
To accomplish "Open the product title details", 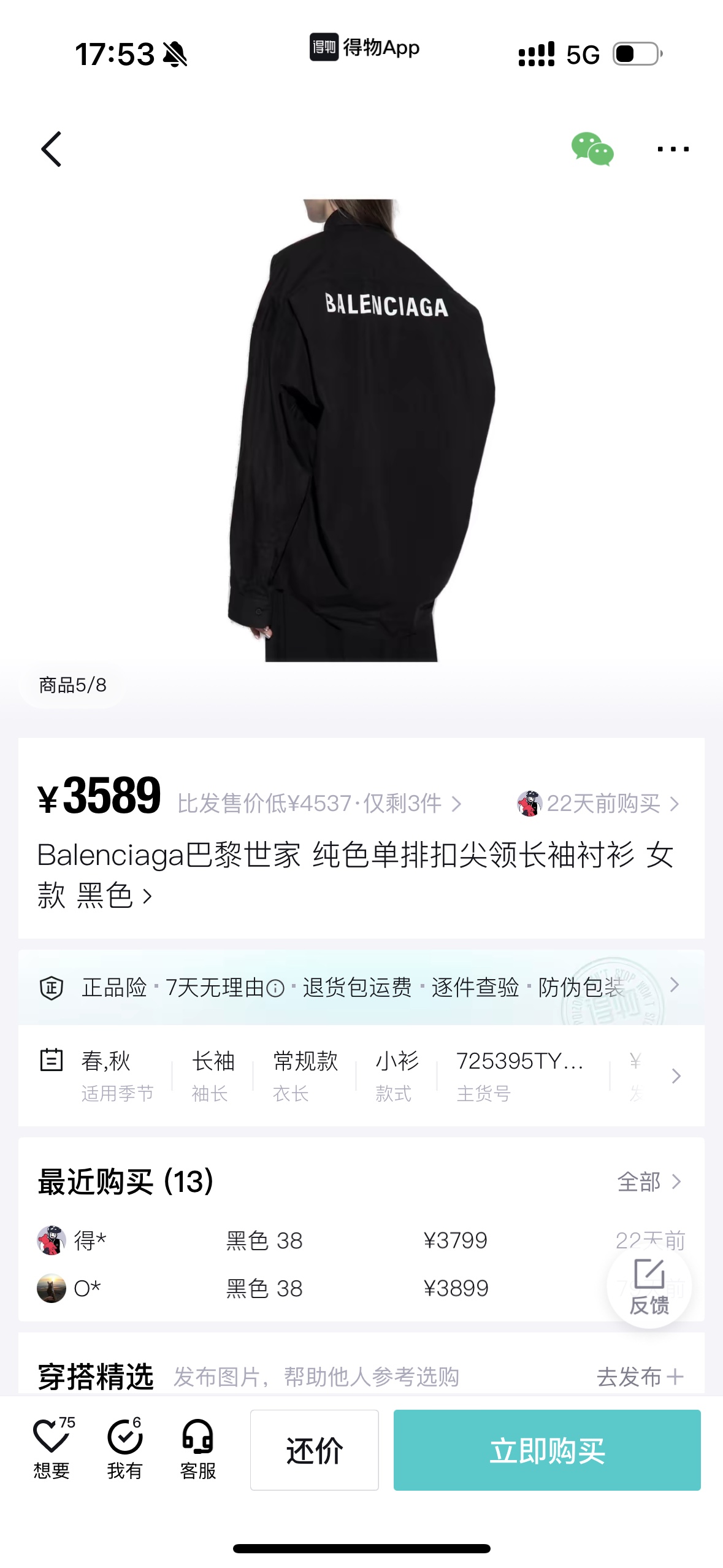I will (x=356, y=875).
